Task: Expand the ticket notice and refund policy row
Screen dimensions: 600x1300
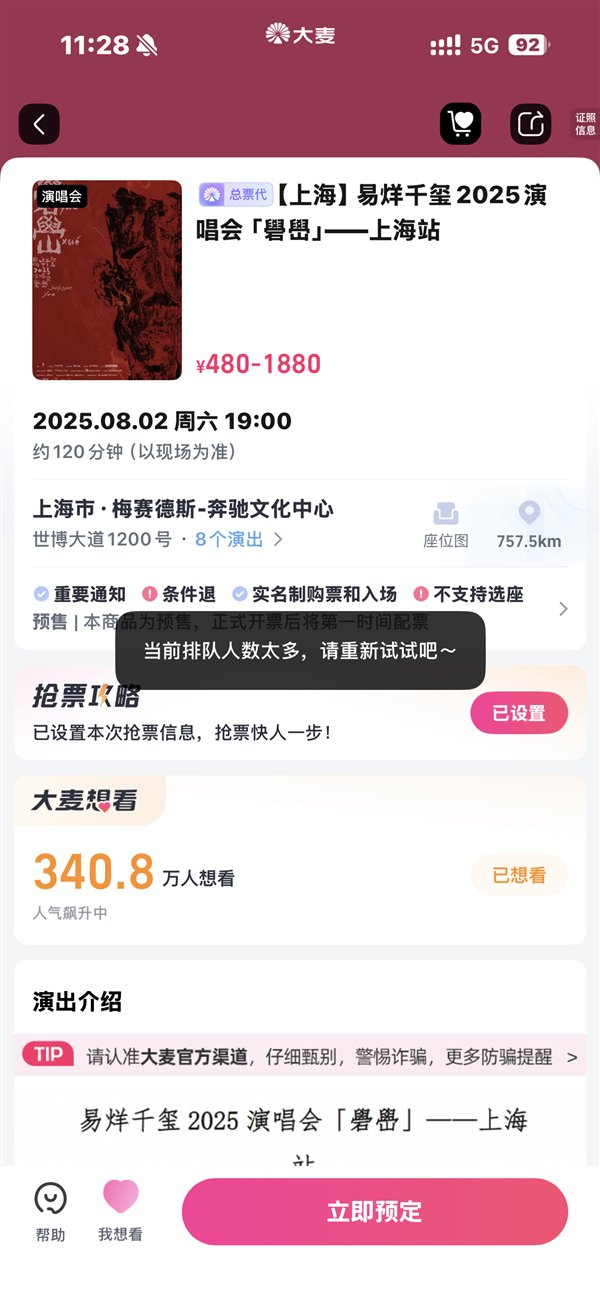Action: (300, 608)
